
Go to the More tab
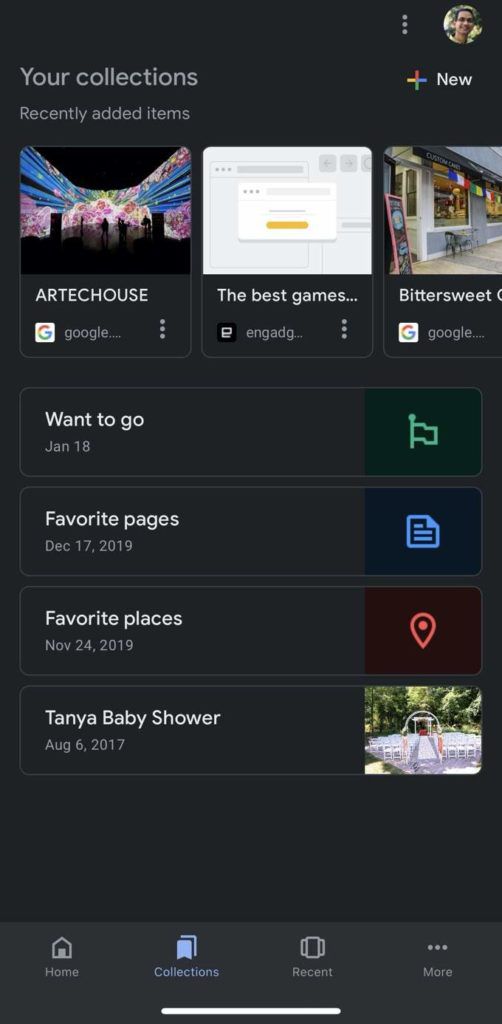[437, 957]
